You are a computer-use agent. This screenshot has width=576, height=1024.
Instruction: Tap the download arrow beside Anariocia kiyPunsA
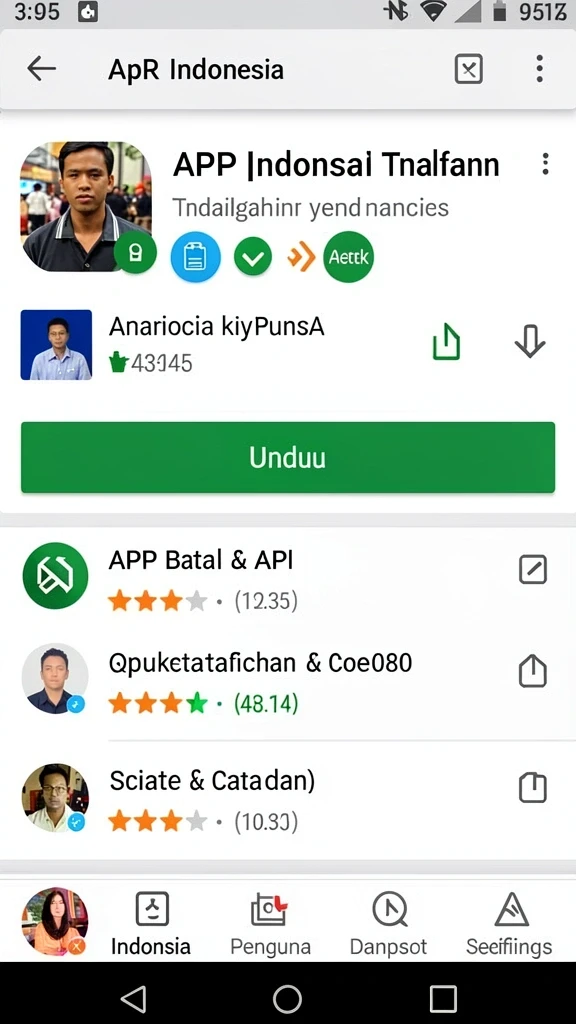click(x=530, y=341)
